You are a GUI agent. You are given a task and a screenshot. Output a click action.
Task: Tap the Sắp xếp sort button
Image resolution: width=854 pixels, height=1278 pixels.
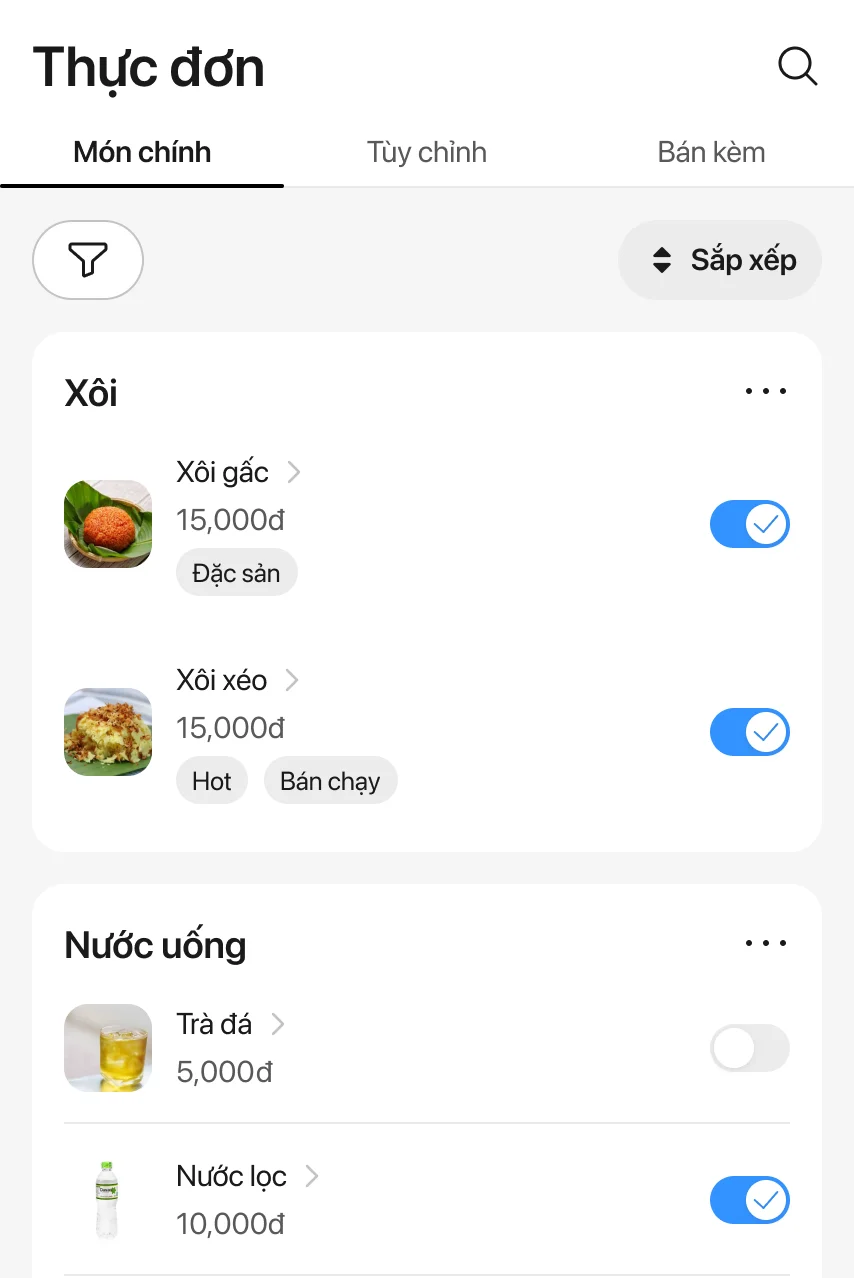(x=720, y=260)
